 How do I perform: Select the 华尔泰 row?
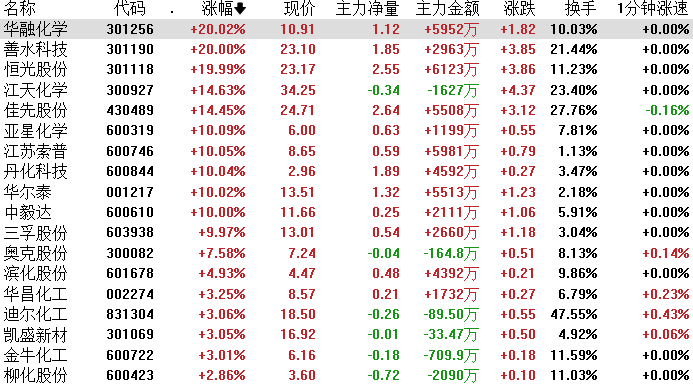(x=346, y=192)
